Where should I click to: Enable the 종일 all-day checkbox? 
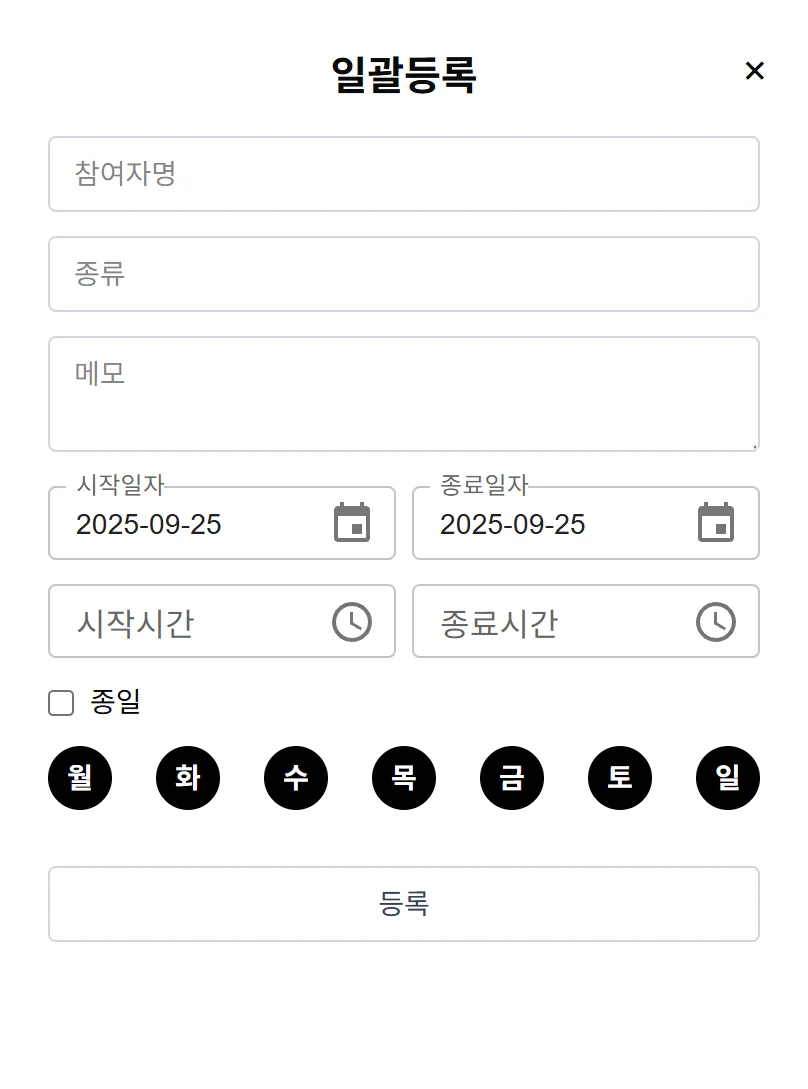pos(60,703)
